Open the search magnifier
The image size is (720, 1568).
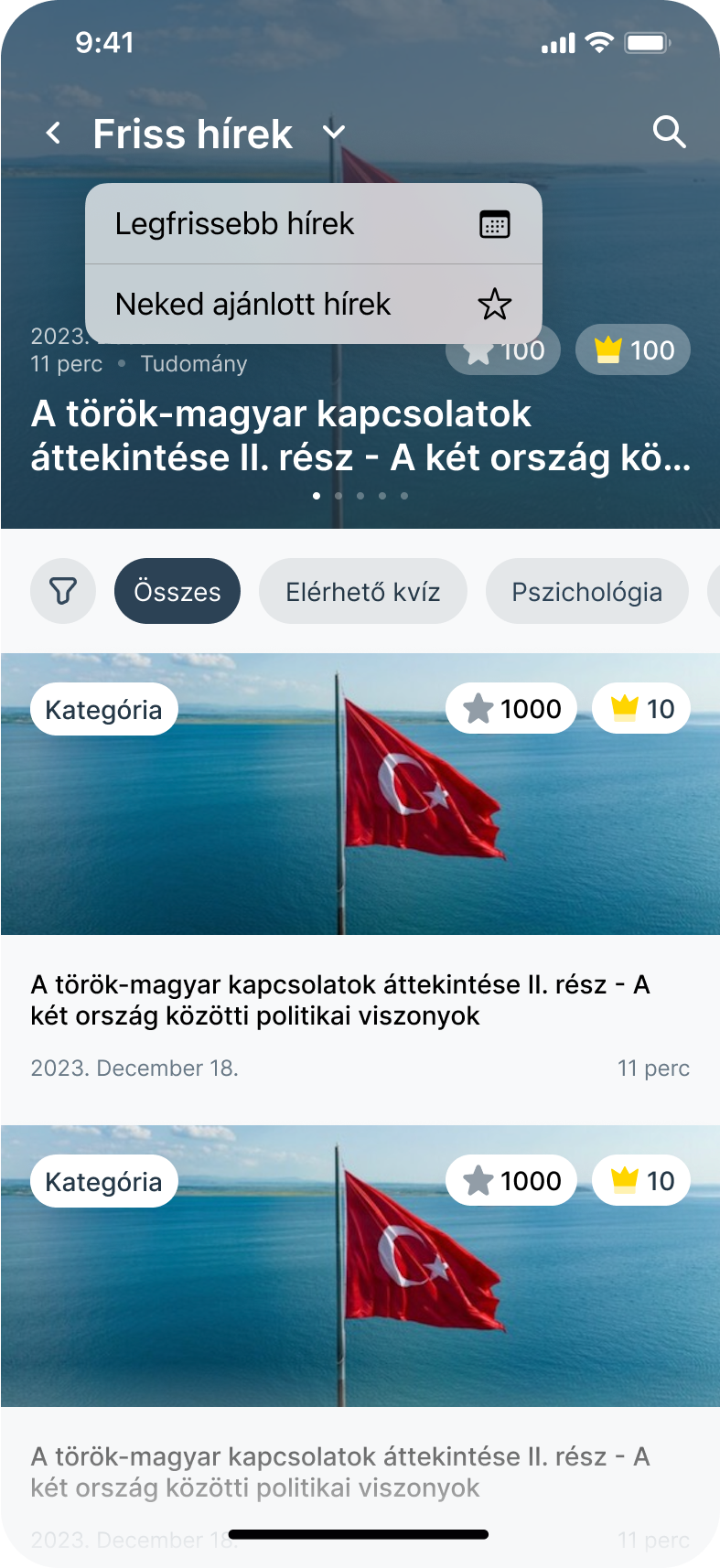[669, 133]
